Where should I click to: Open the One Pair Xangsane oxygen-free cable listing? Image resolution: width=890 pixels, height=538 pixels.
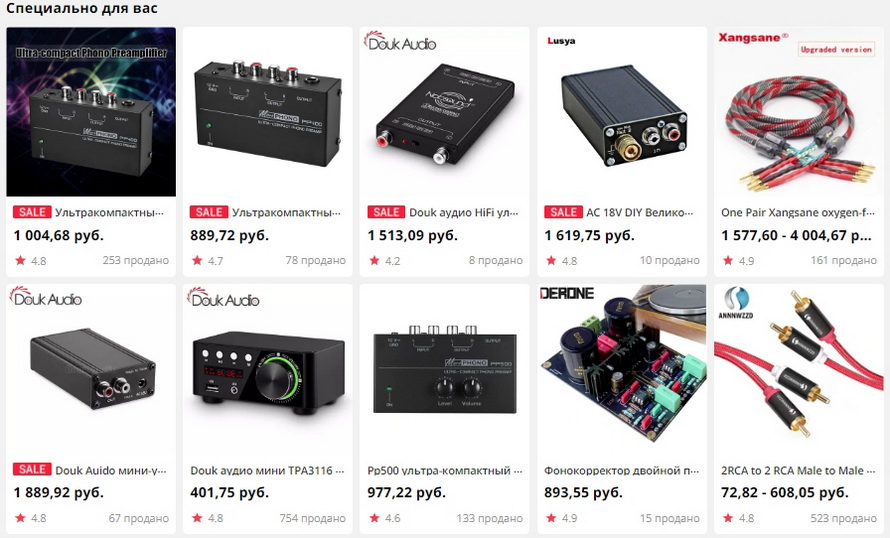coord(798,112)
